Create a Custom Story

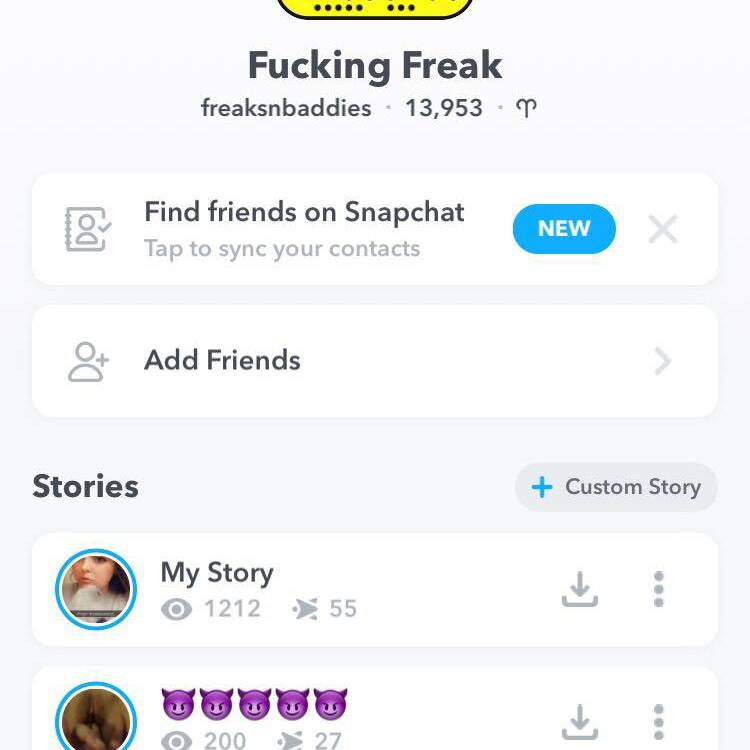coord(616,487)
